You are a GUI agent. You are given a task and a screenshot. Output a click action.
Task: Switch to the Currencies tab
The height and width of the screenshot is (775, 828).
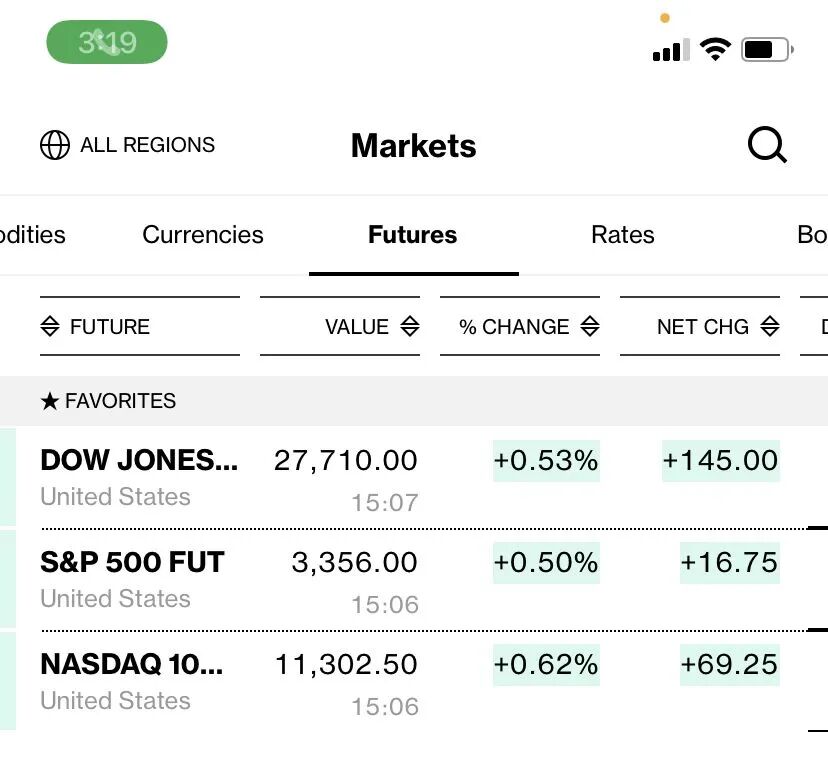(x=203, y=235)
